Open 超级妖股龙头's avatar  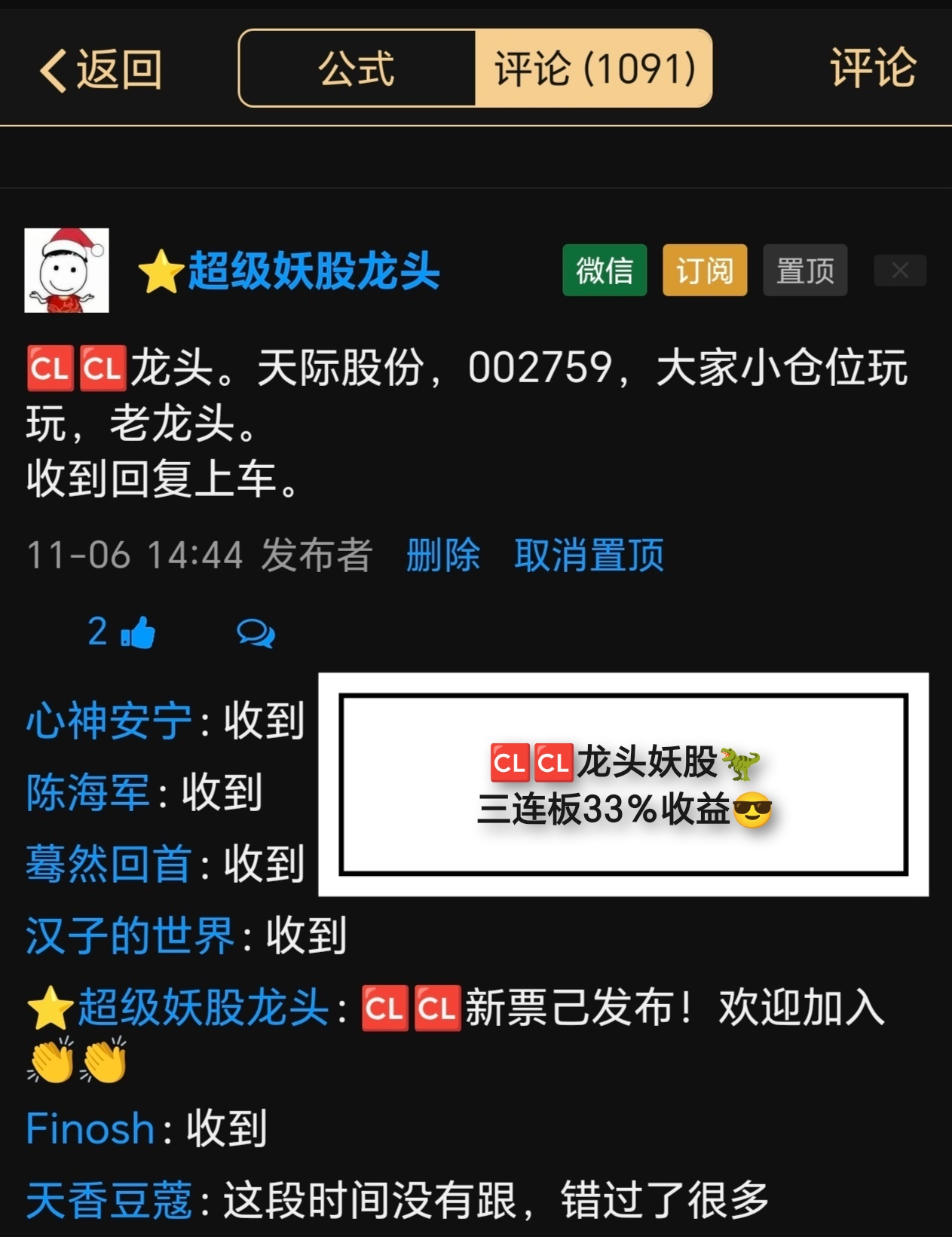tap(66, 270)
